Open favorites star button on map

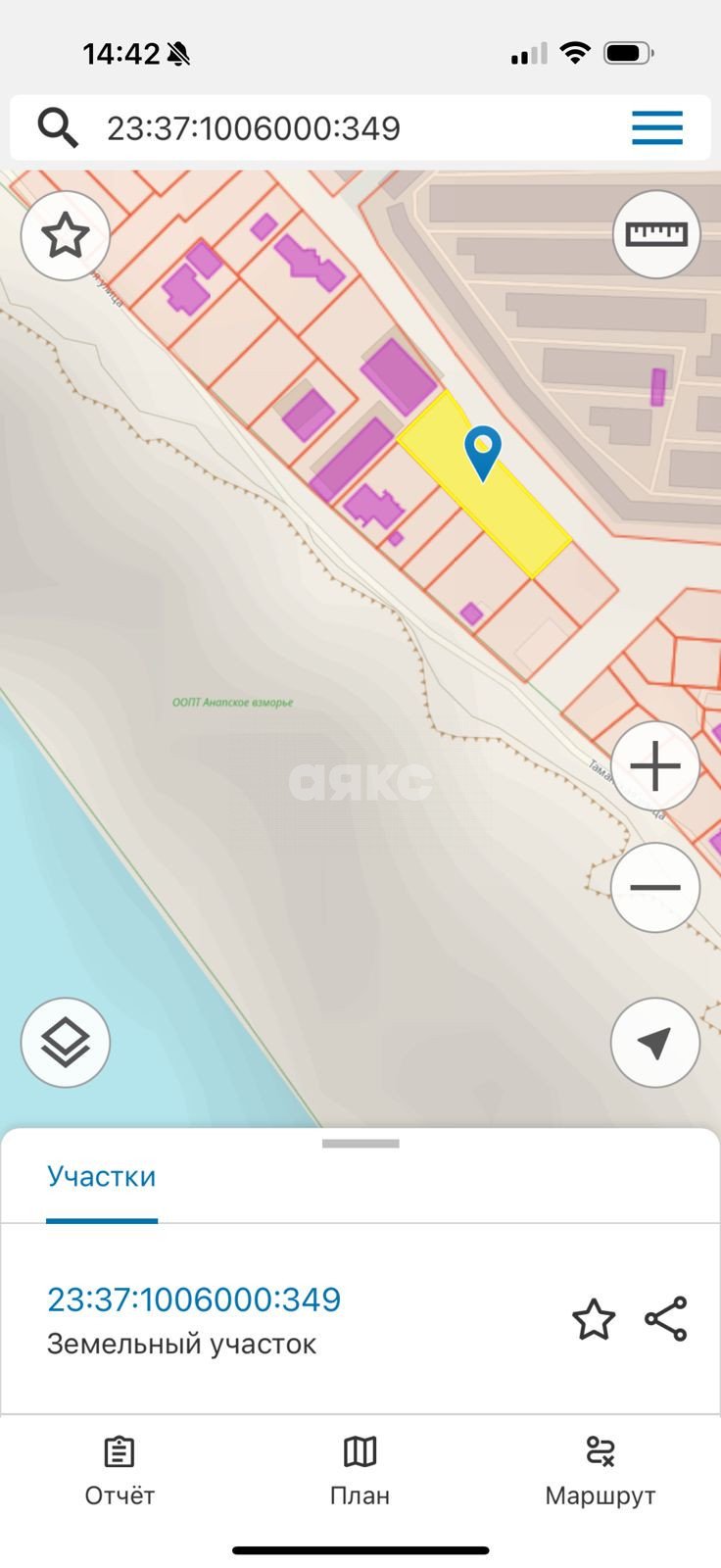[66, 236]
